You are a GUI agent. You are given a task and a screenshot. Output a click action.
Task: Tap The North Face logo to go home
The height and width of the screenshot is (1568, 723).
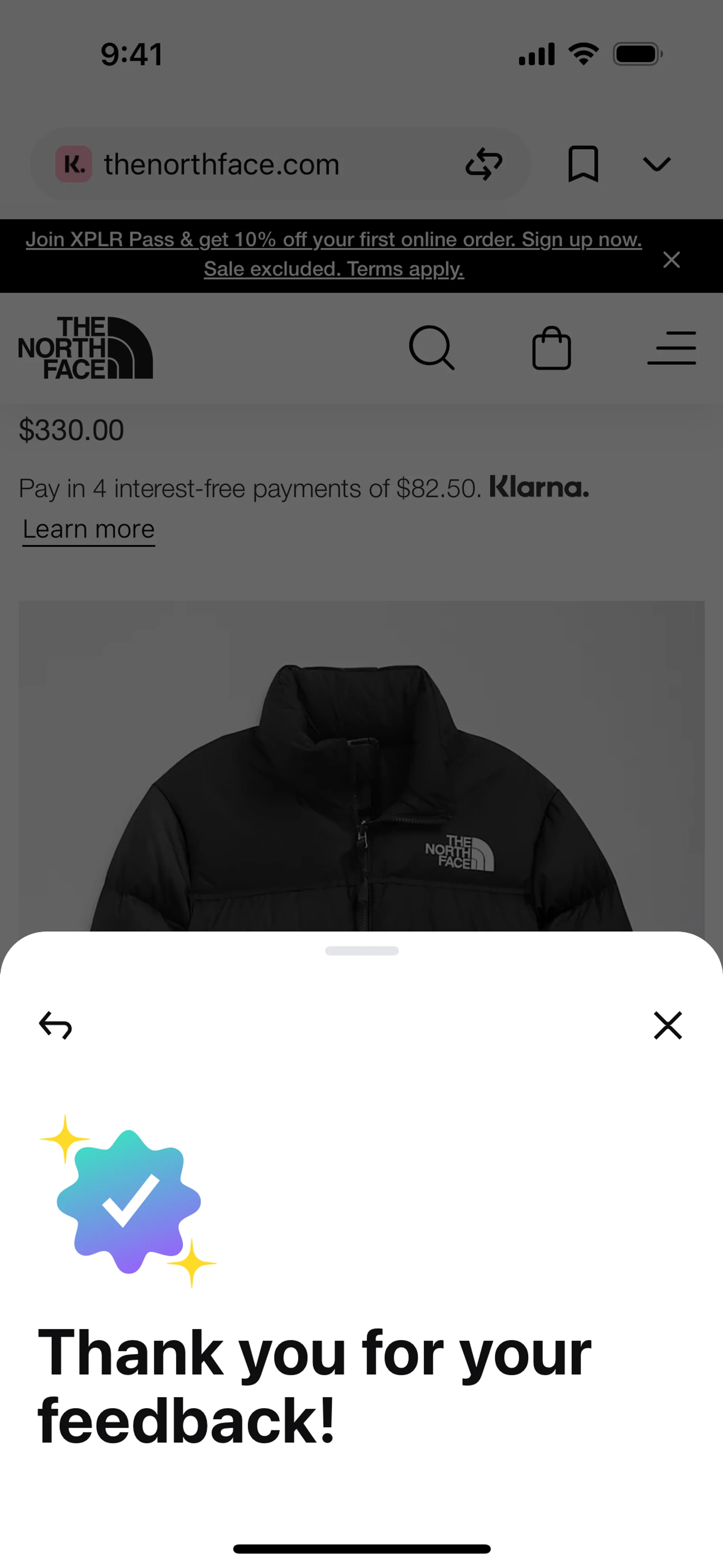click(x=86, y=348)
